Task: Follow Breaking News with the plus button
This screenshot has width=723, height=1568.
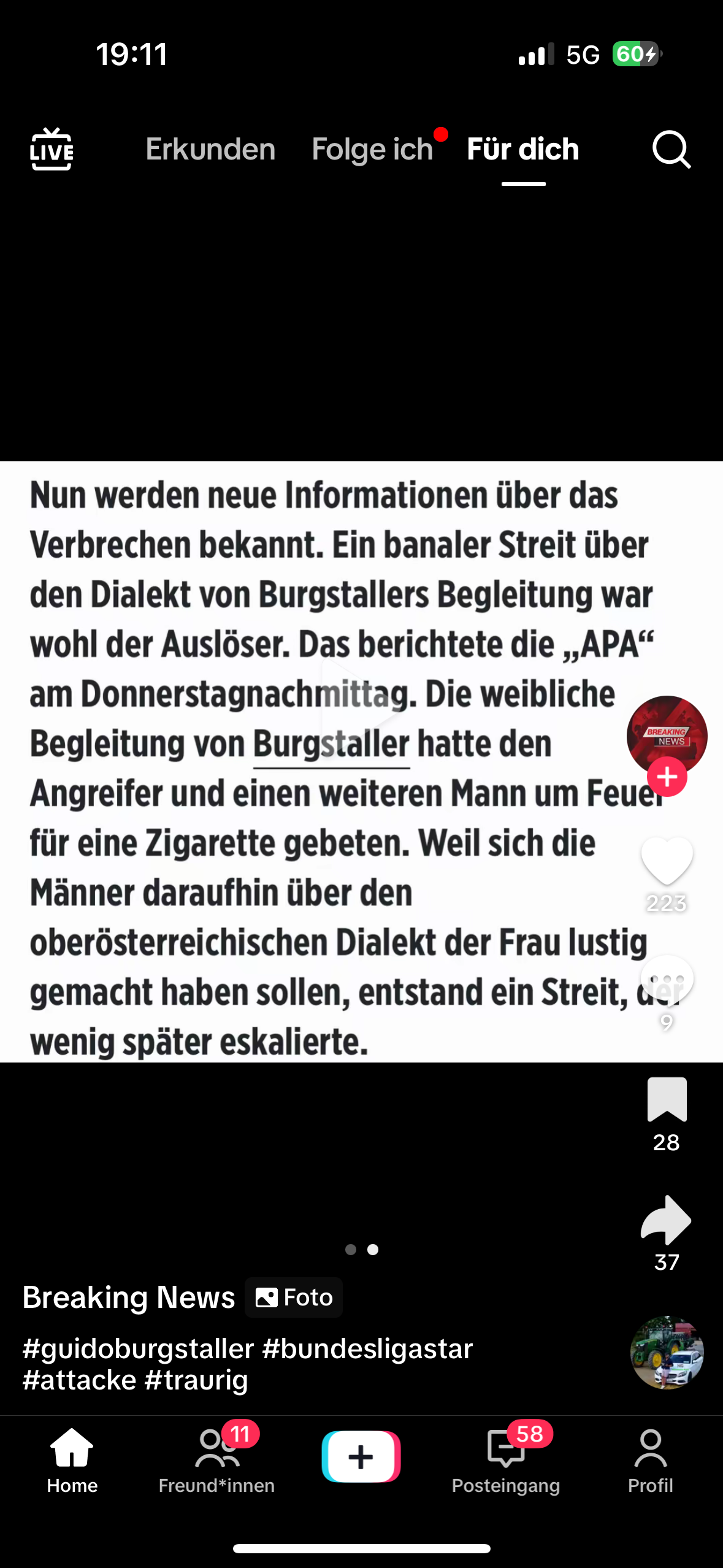Action: point(667,777)
